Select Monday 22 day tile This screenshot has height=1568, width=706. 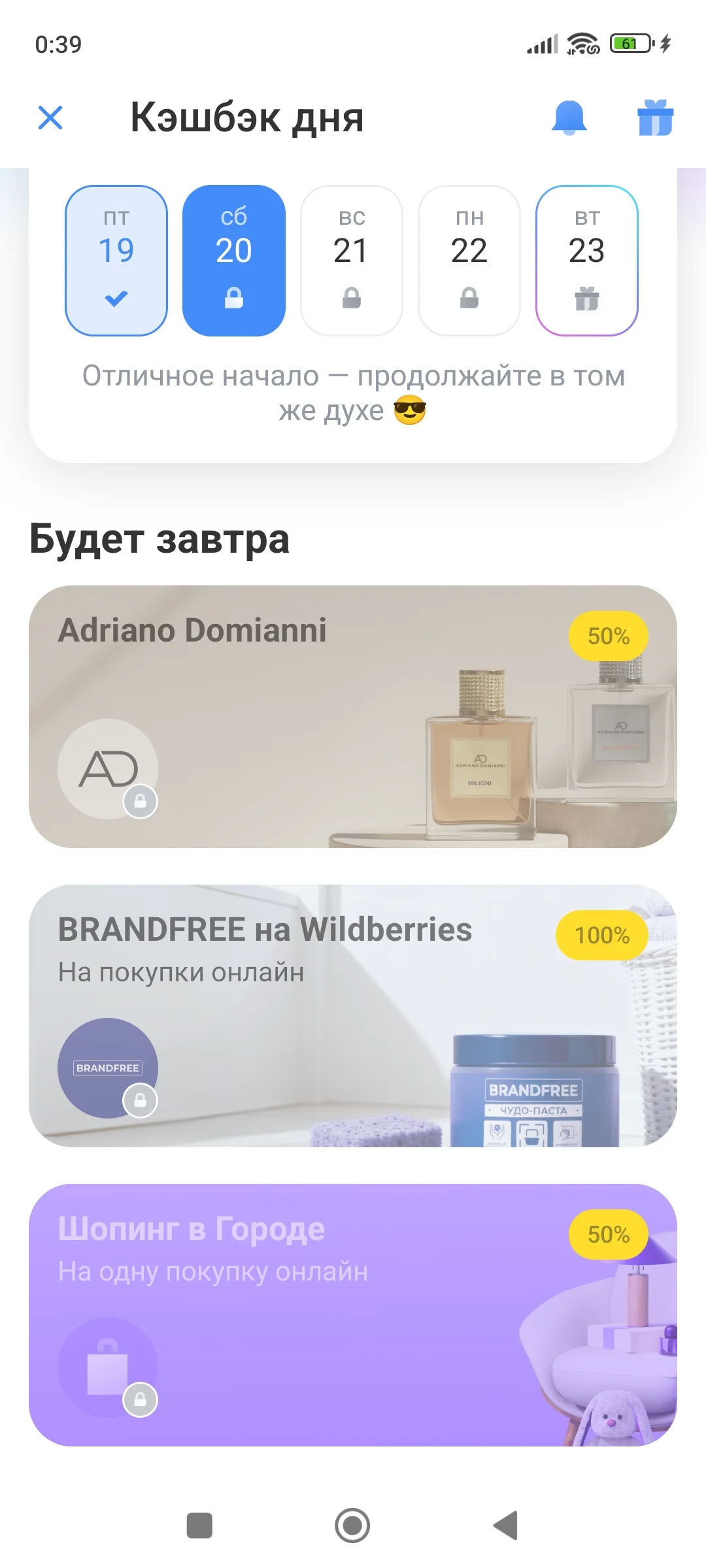469,261
